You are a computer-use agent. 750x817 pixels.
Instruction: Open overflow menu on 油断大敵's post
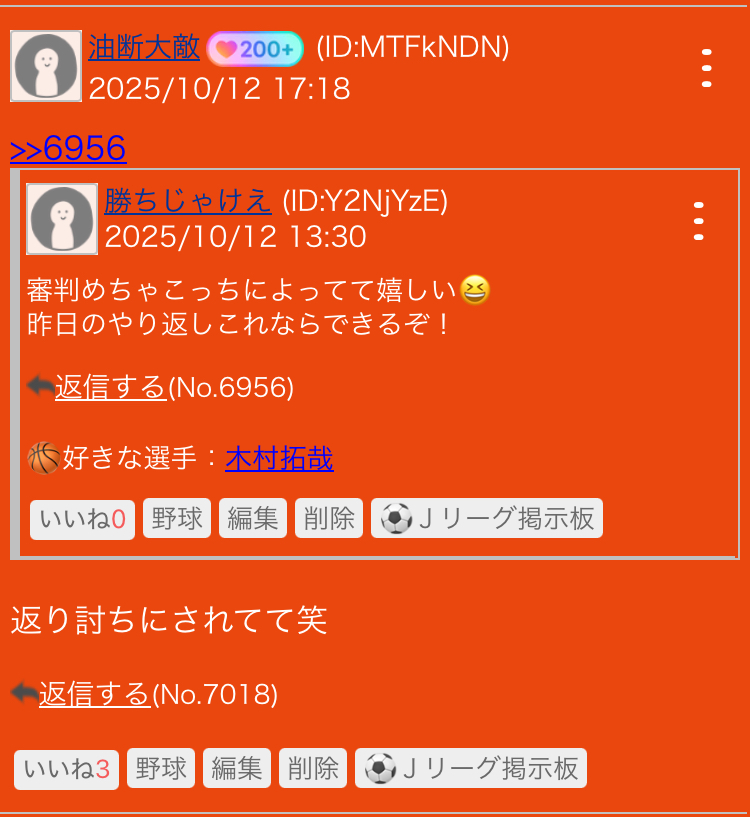[x=706, y=68]
